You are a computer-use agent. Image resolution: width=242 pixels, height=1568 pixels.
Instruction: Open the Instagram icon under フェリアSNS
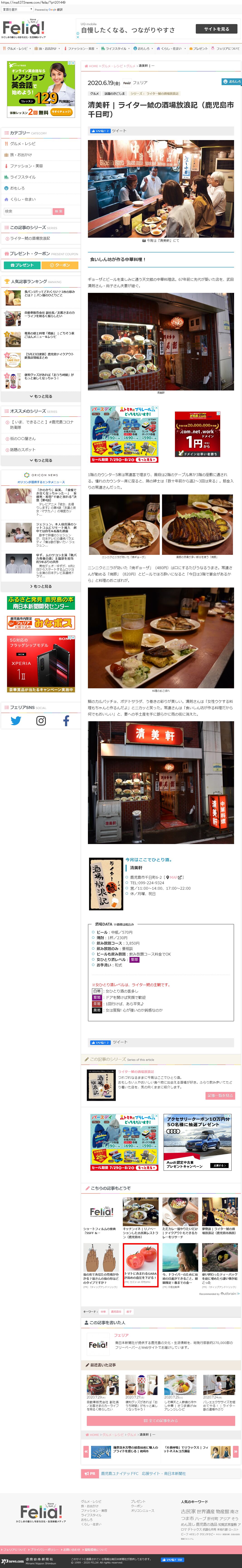(x=41, y=721)
